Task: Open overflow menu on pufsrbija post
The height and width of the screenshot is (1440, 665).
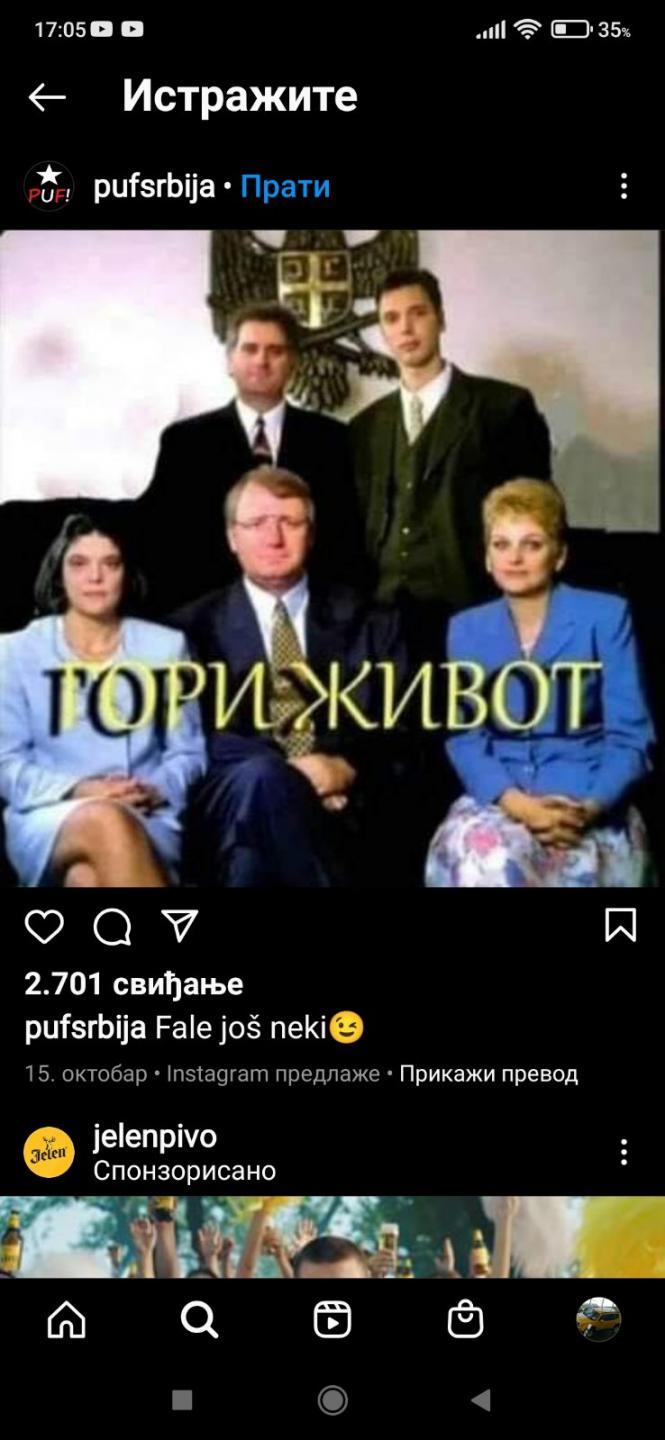Action: click(x=624, y=187)
